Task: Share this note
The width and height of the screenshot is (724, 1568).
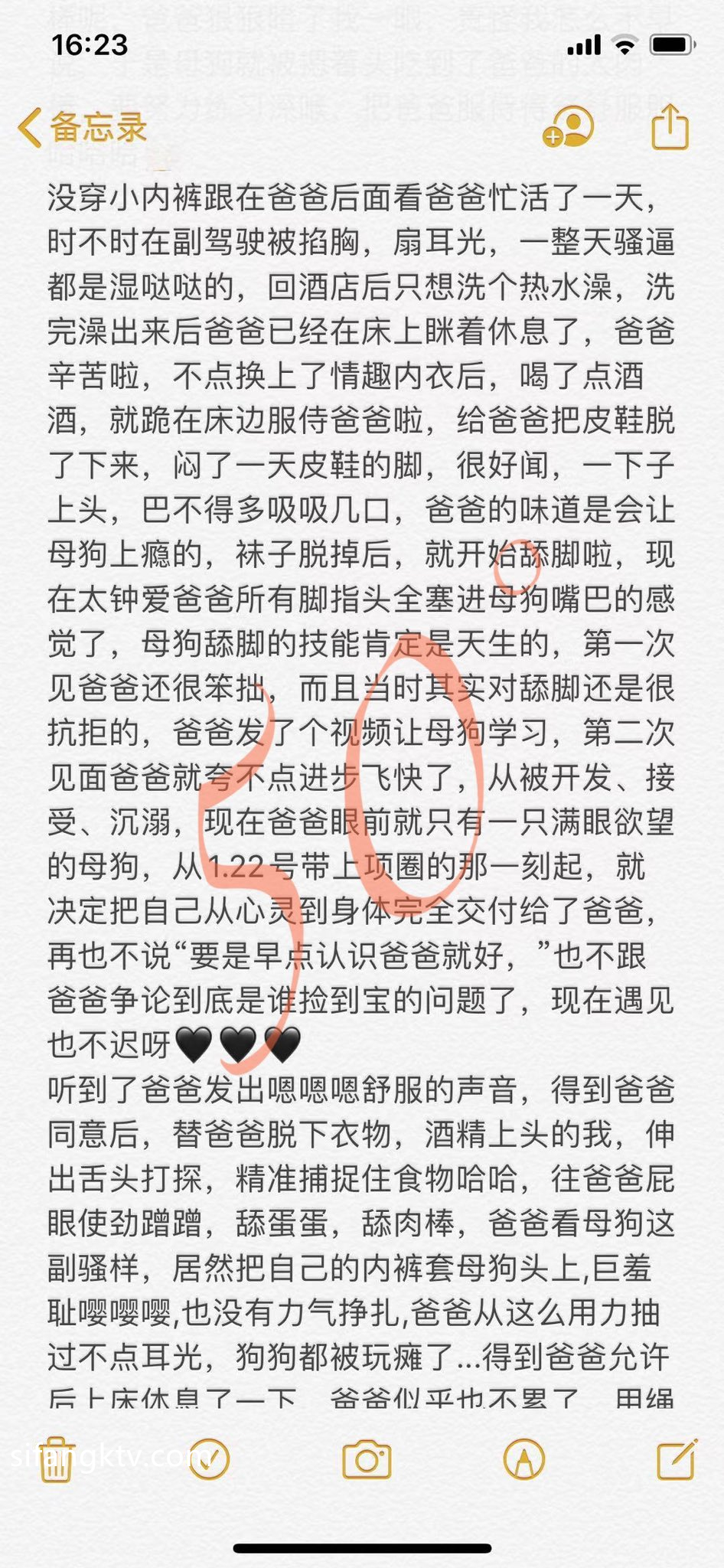Action: click(x=670, y=126)
